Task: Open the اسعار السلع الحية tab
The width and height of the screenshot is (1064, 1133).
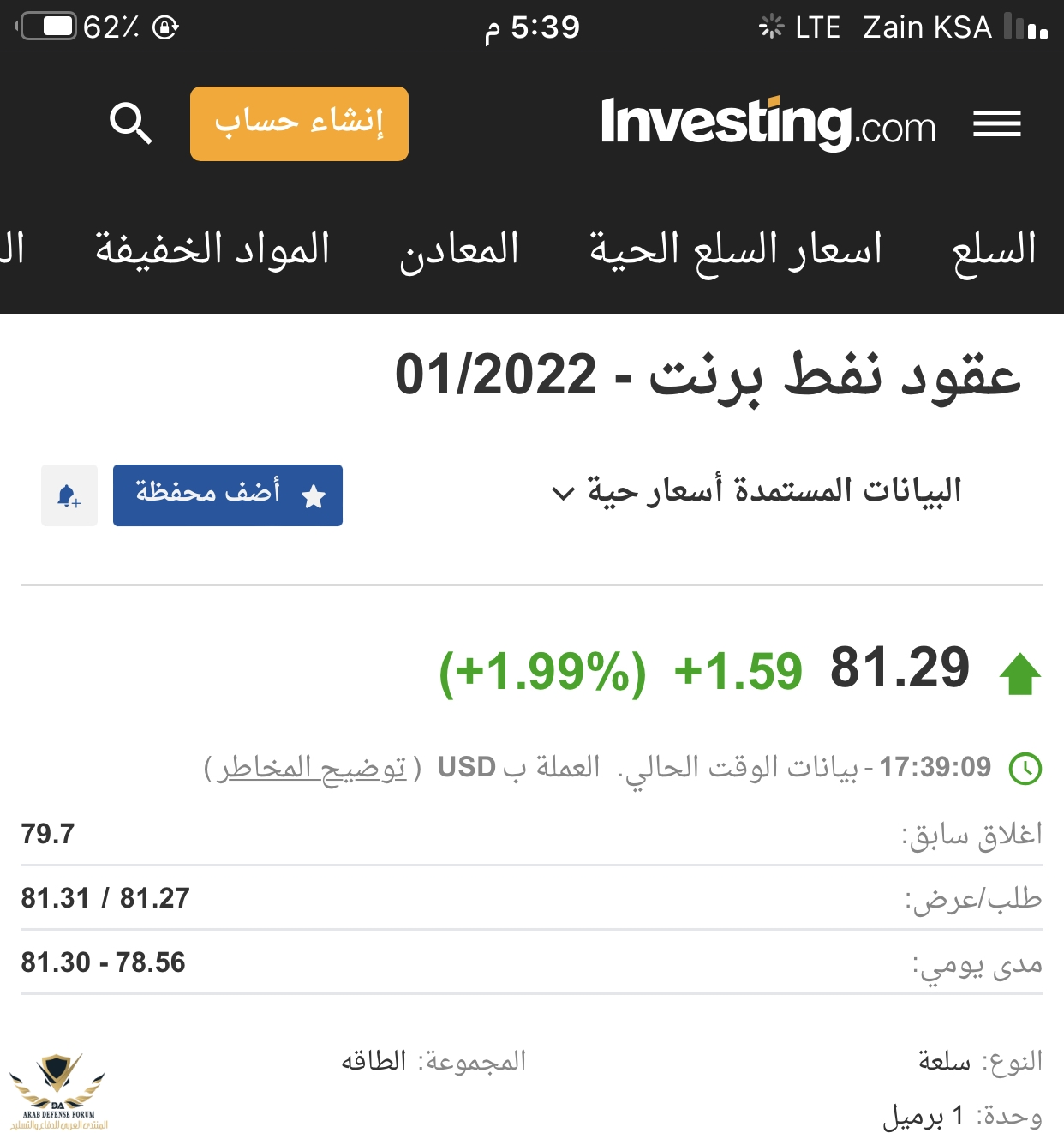Action: (x=735, y=249)
